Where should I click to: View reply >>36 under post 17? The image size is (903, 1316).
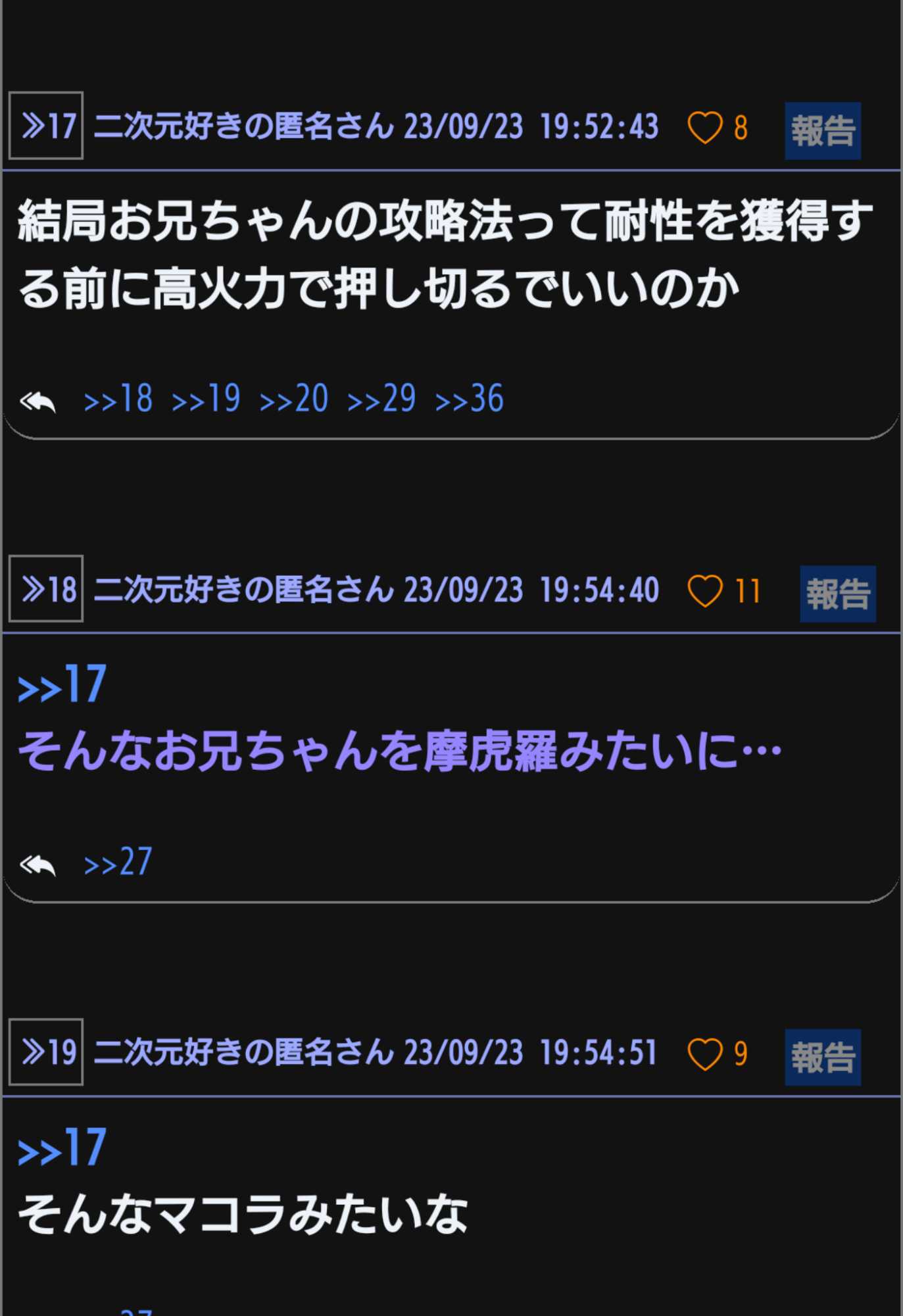tap(470, 399)
